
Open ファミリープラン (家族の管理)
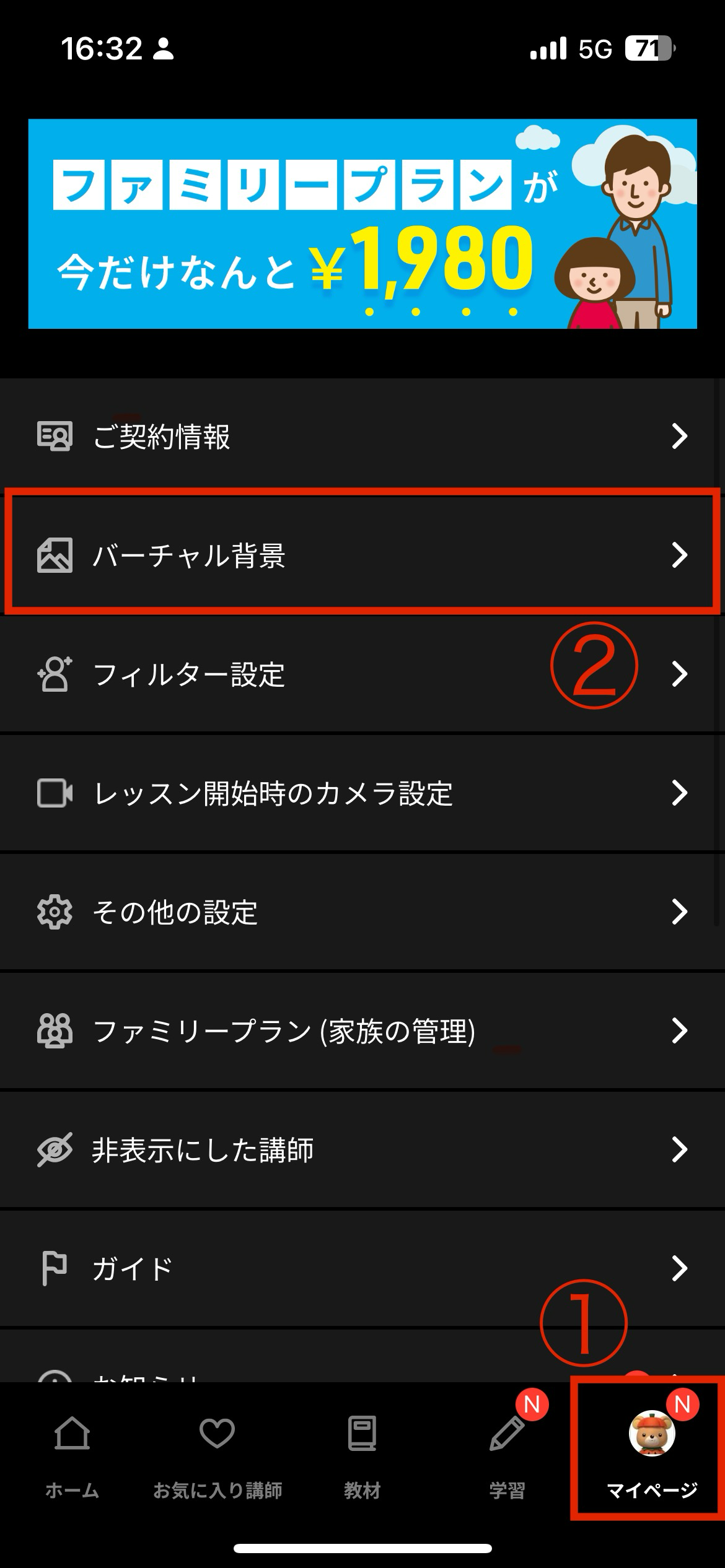coord(362,1031)
